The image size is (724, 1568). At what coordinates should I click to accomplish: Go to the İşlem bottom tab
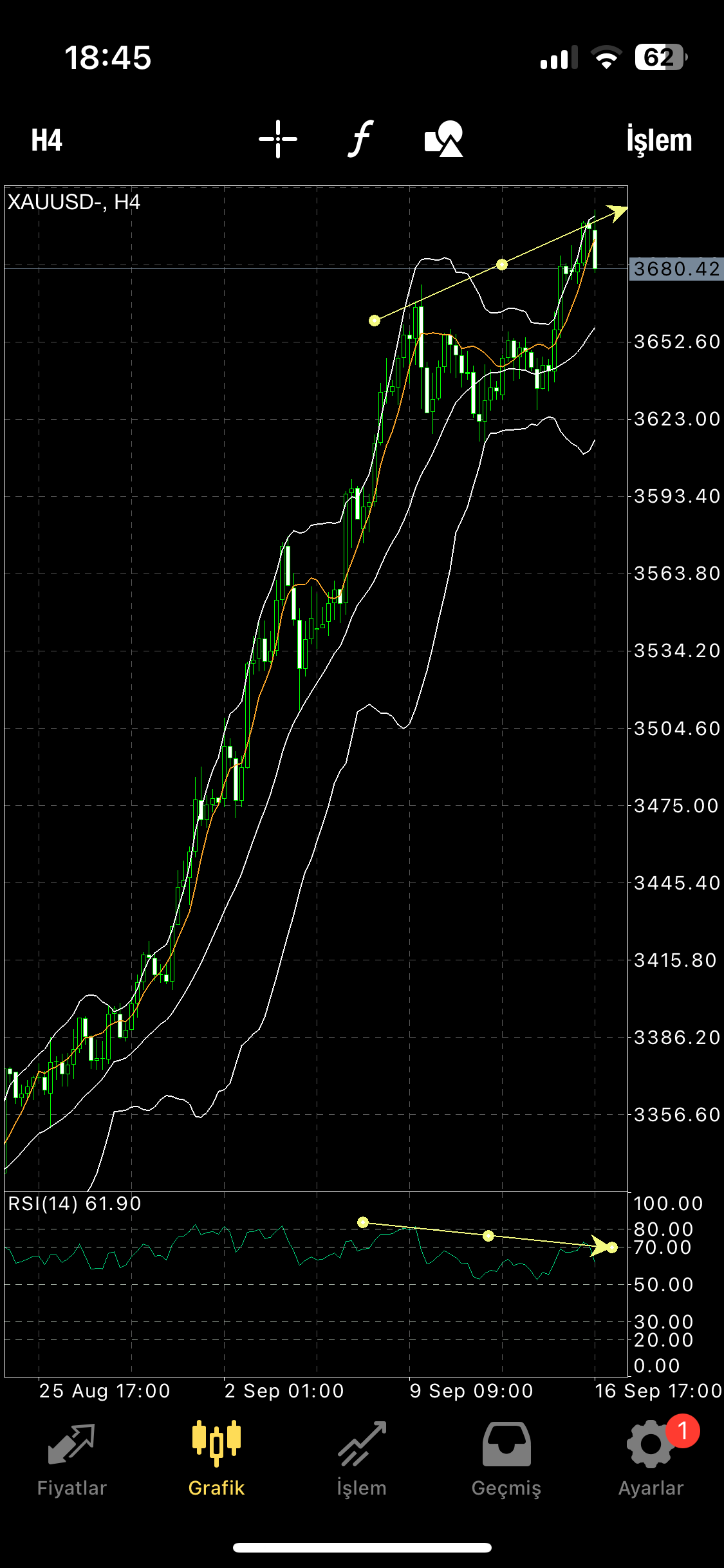point(362,1460)
